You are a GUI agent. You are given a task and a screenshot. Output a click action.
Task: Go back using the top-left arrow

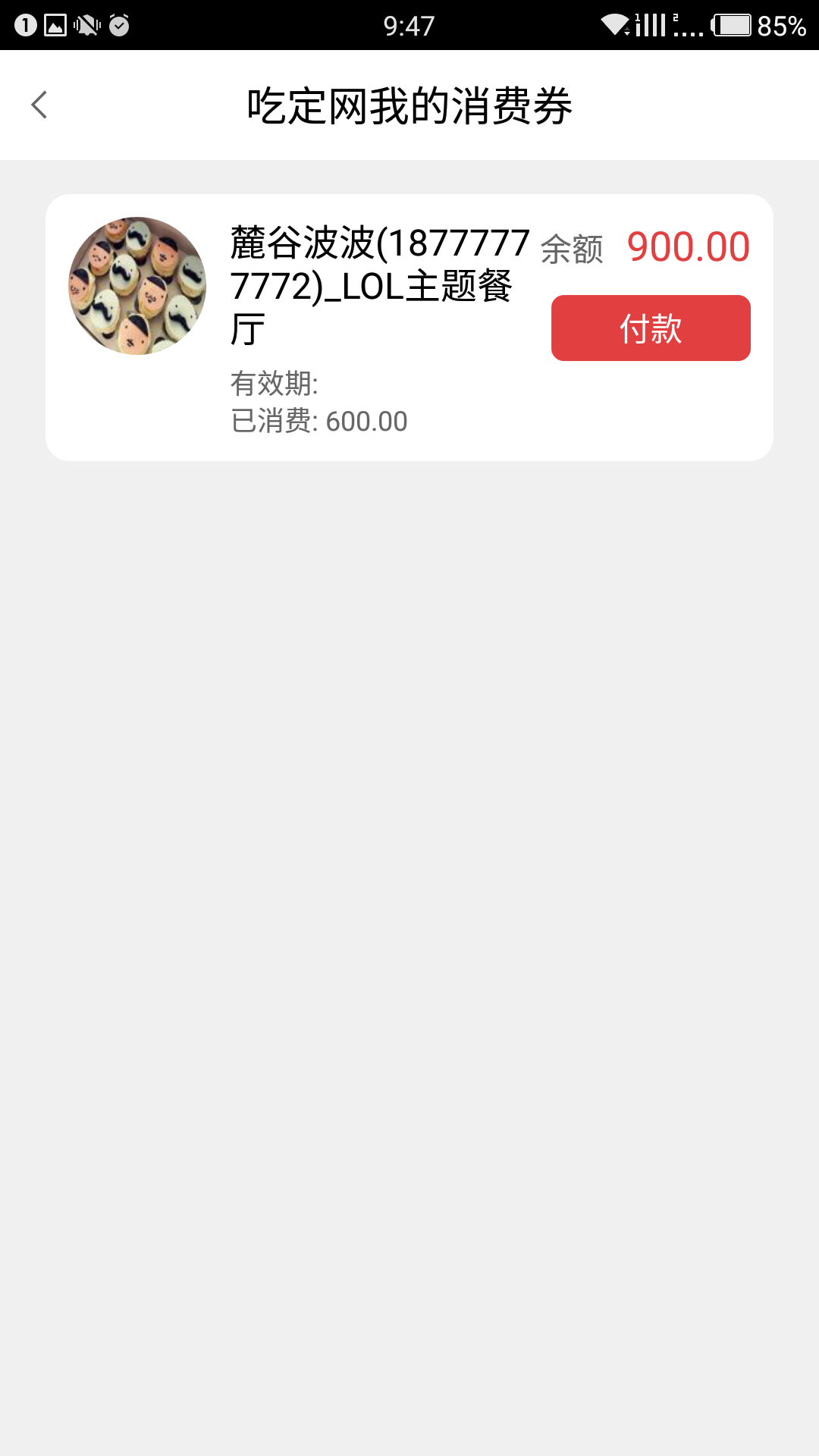pos(39,105)
